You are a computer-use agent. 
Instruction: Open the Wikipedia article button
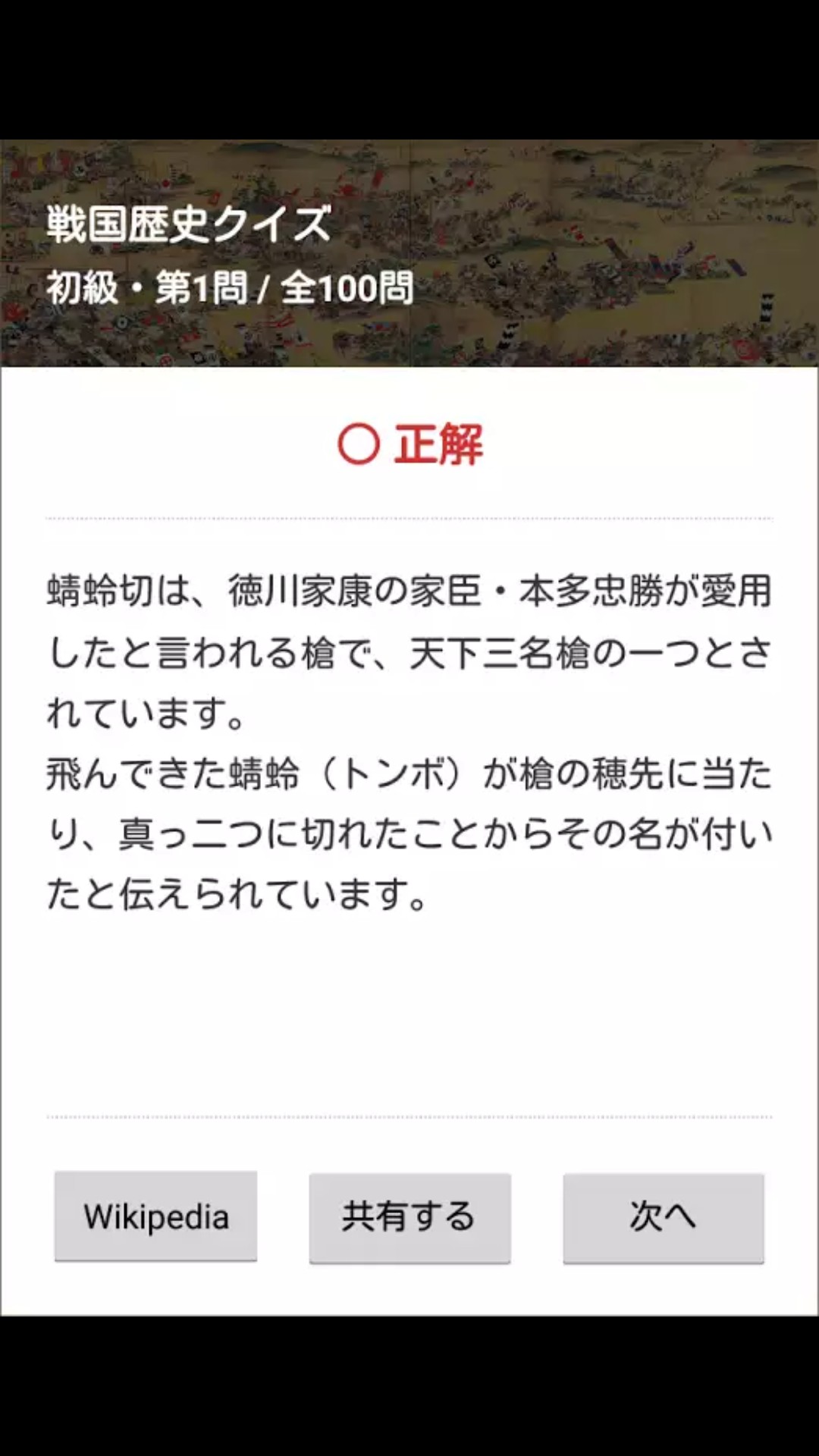click(155, 1216)
